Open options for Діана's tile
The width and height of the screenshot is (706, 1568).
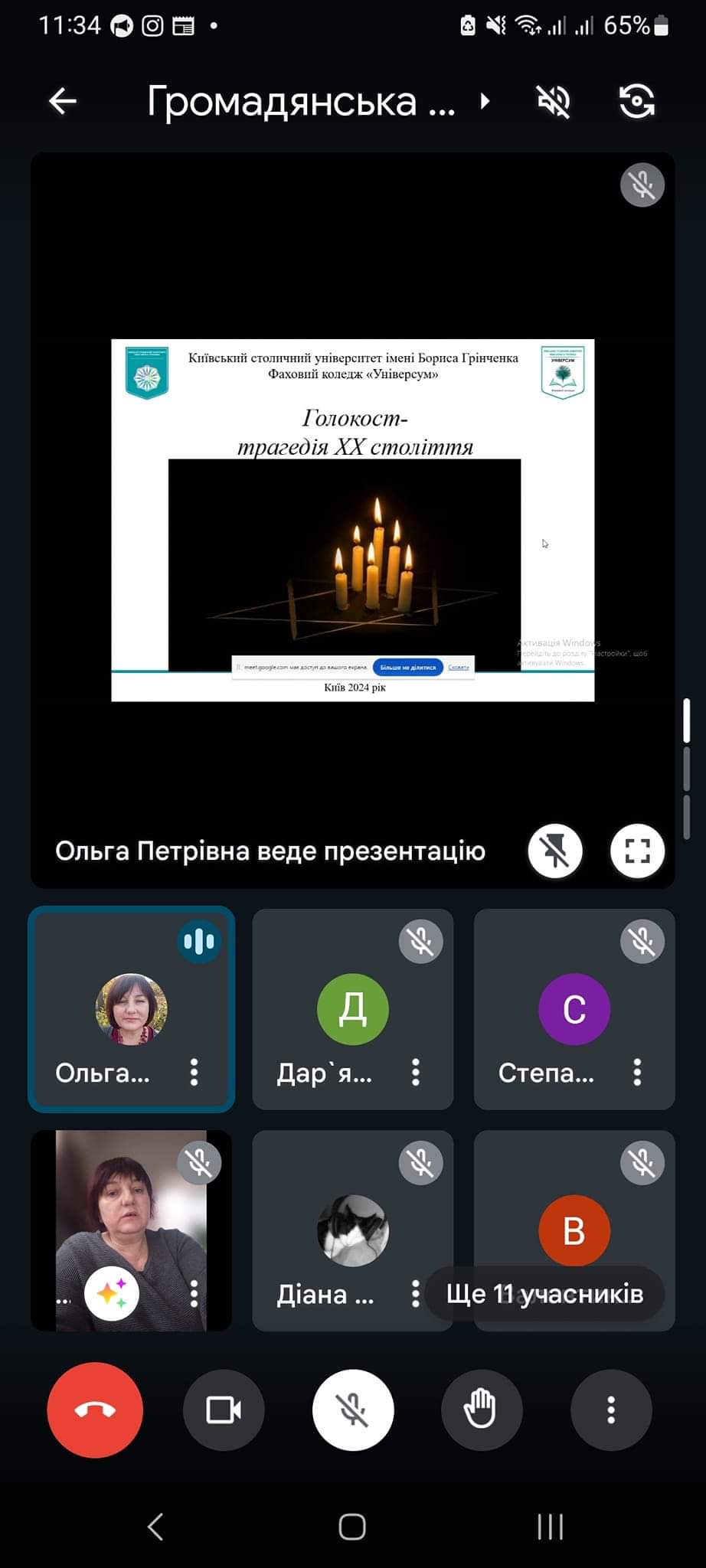point(415,1293)
